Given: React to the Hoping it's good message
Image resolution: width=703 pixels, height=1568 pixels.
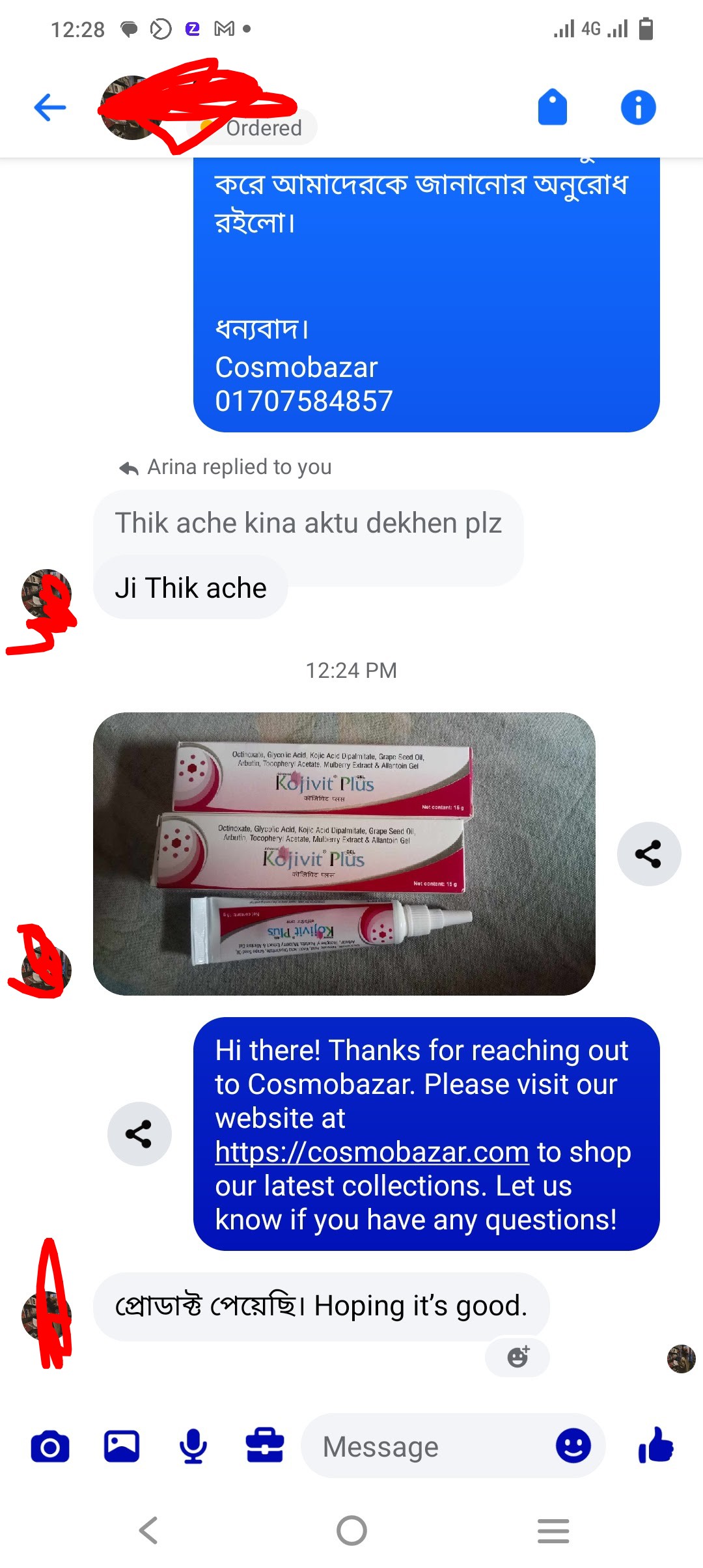Looking at the screenshot, I should tap(517, 1357).
